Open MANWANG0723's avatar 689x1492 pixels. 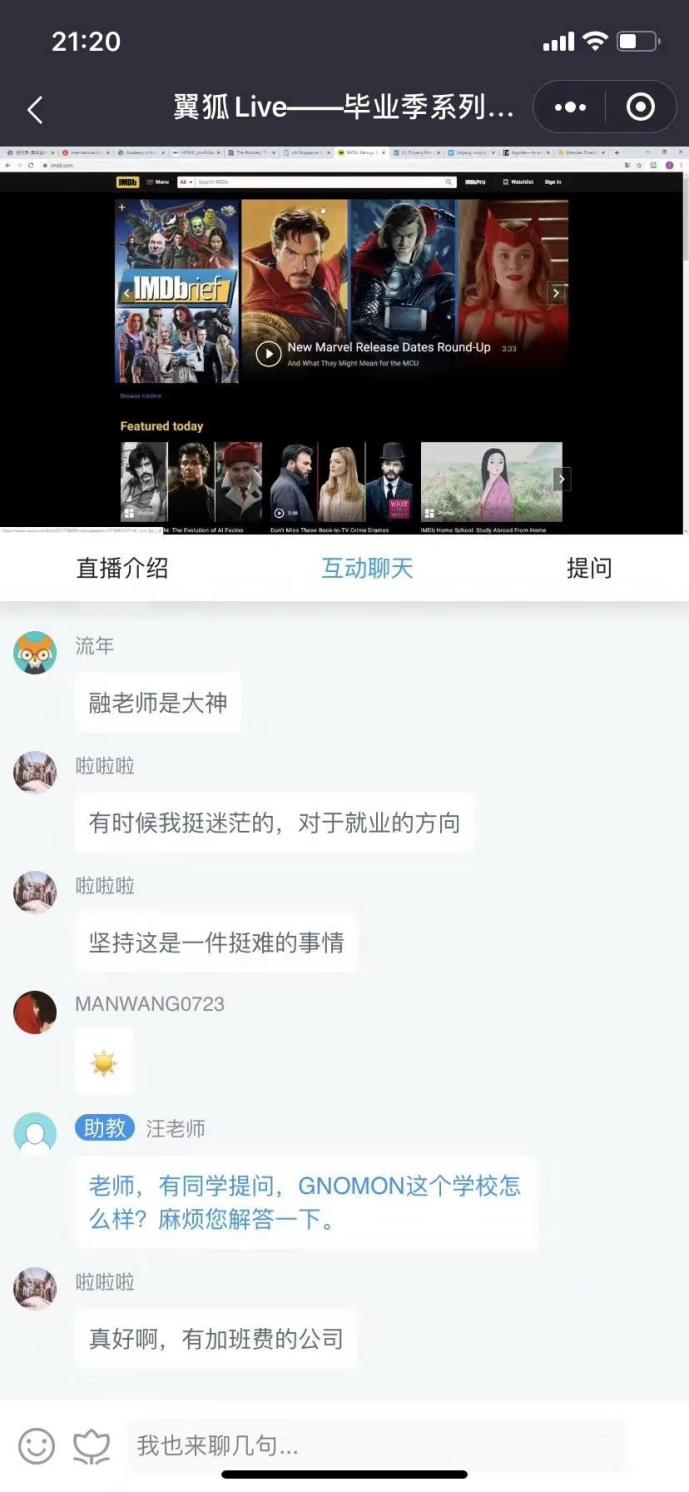(x=35, y=1012)
